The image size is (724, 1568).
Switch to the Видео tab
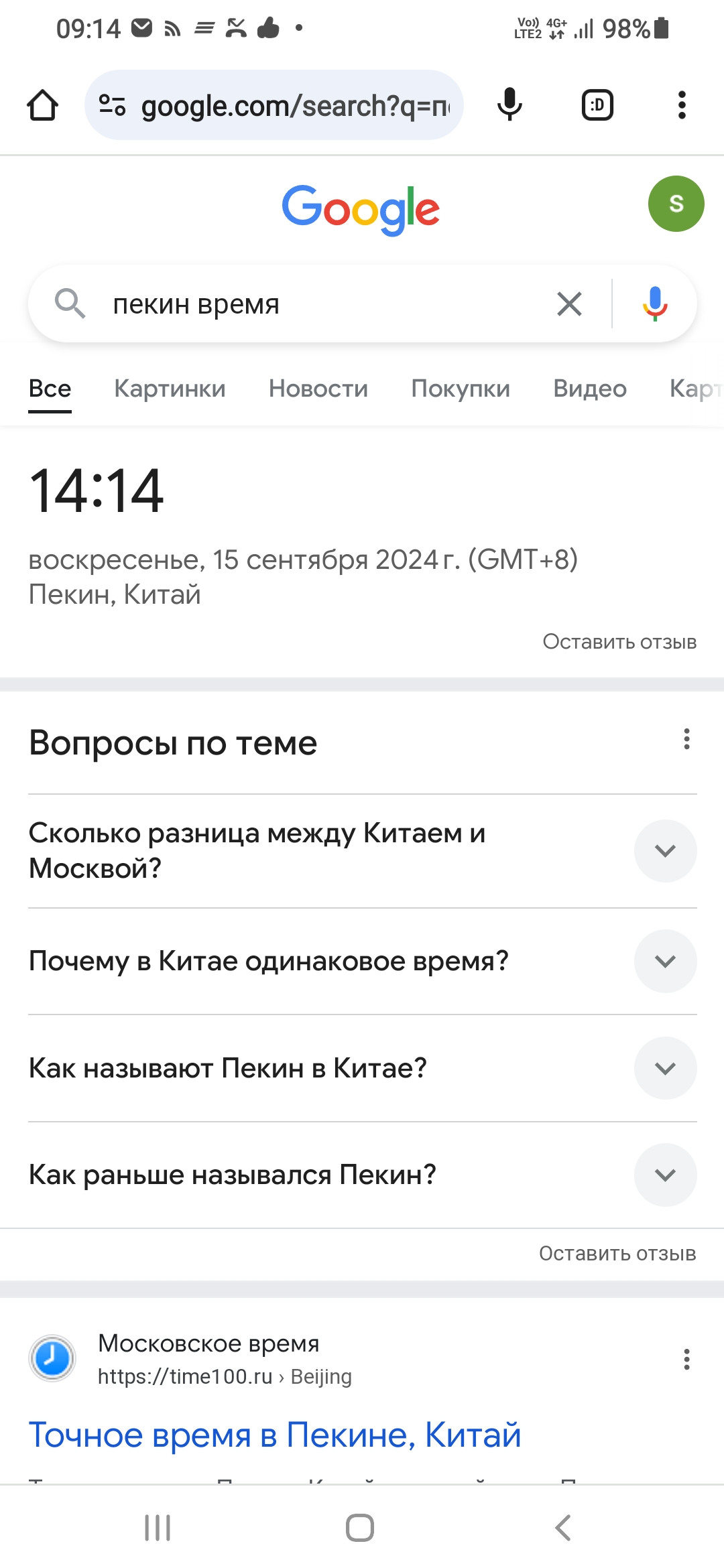point(590,389)
